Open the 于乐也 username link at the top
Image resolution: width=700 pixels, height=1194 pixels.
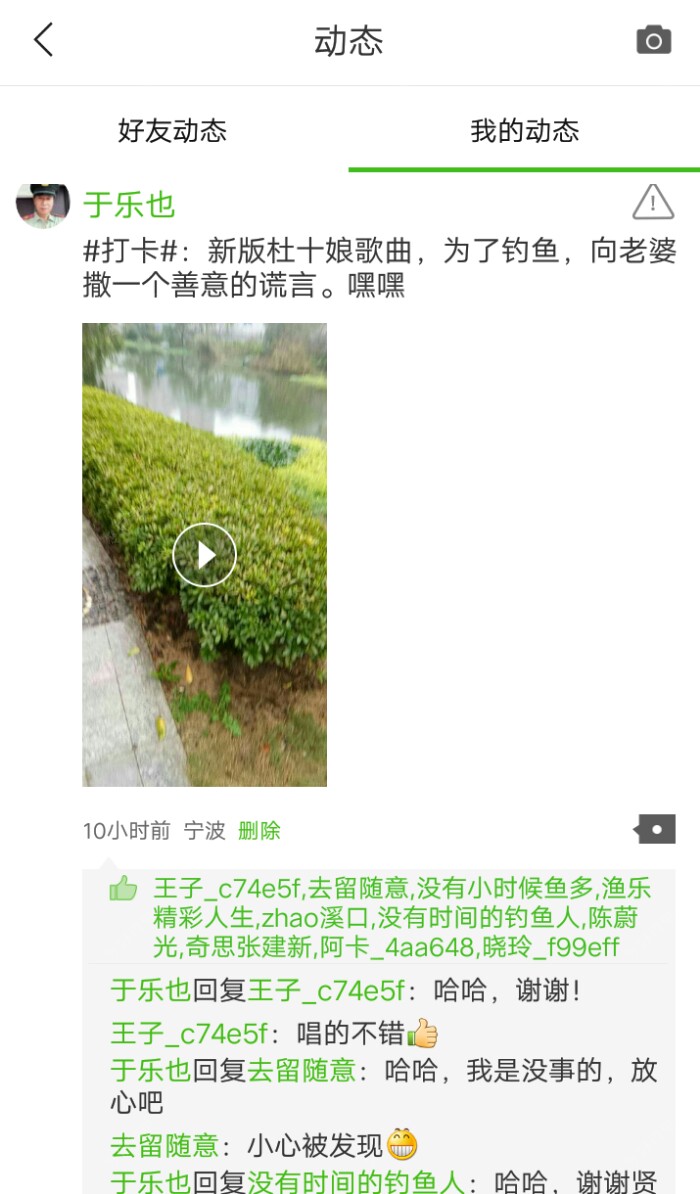(x=129, y=205)
